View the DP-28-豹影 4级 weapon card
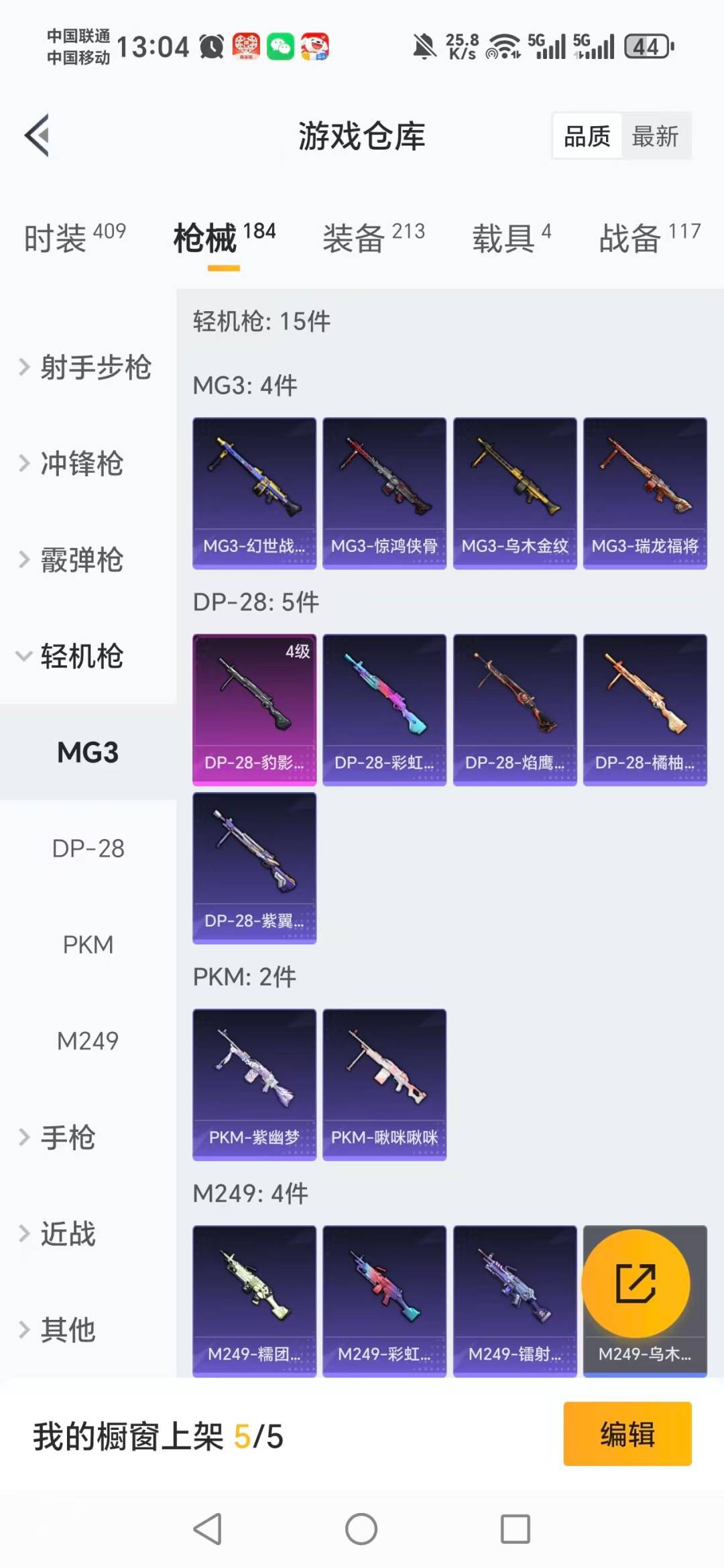This screenshot has height=1568, width=724. coord(254,710)
